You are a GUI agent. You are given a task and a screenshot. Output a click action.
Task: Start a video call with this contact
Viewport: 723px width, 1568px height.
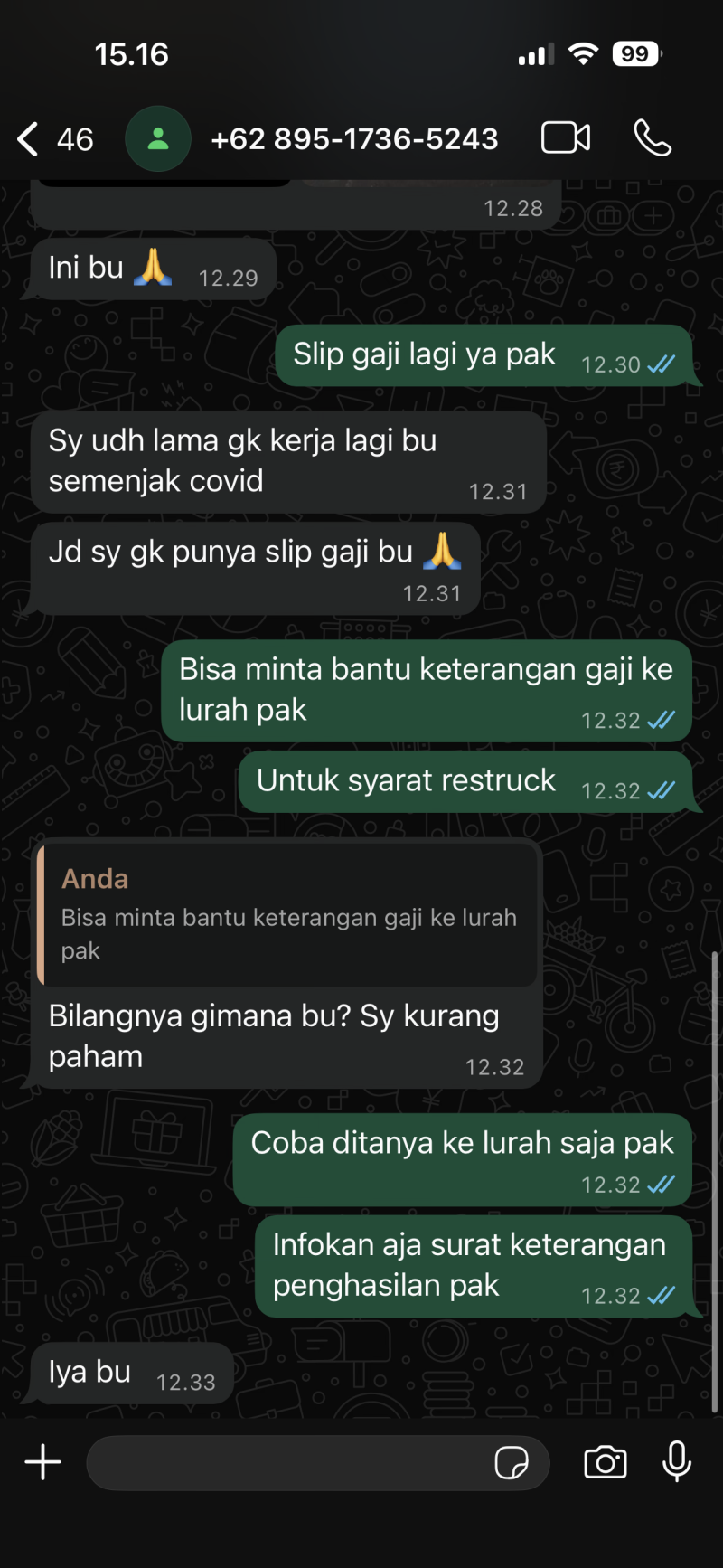click(x=566, y=138)
